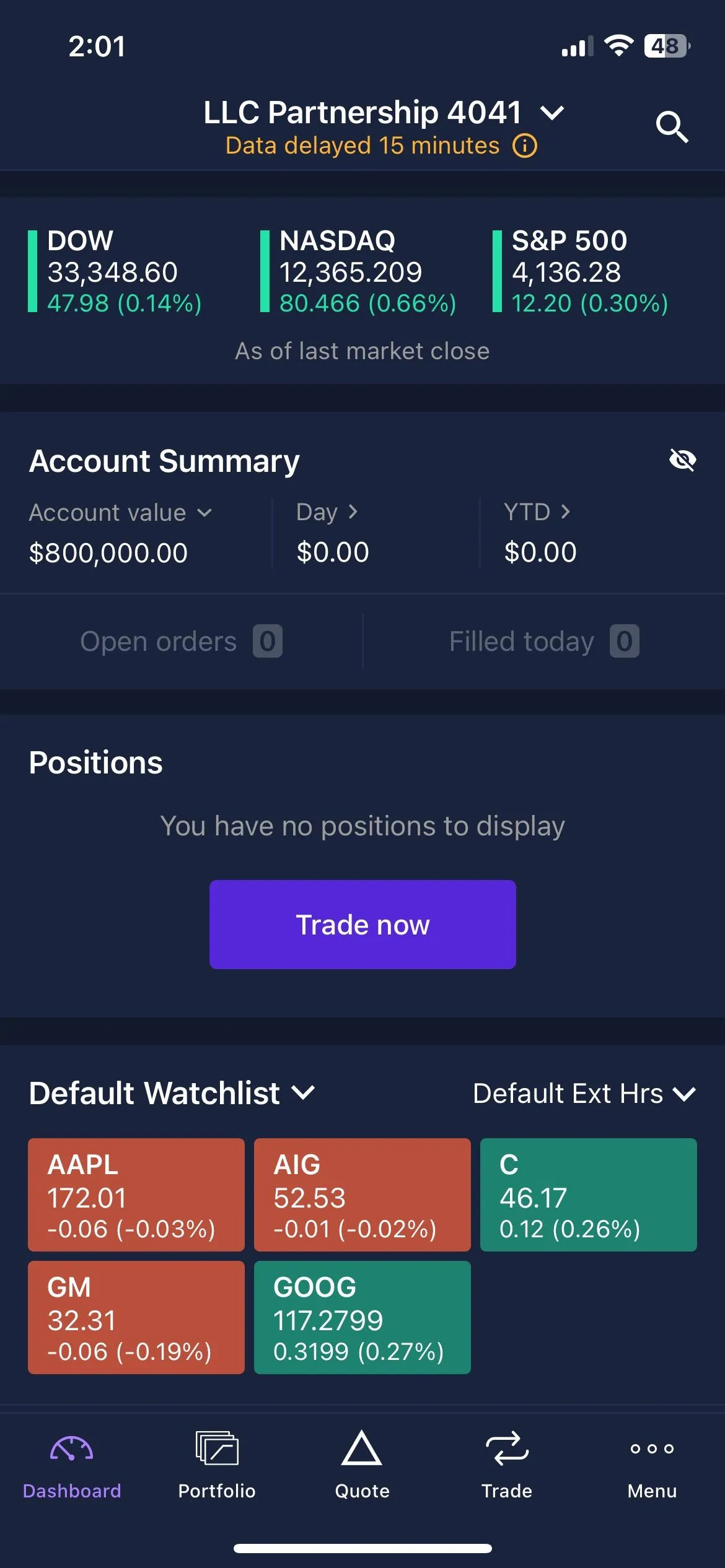Hide account values with the eye icon
This screenshot has width=725, height=1568.
(683, 460)
